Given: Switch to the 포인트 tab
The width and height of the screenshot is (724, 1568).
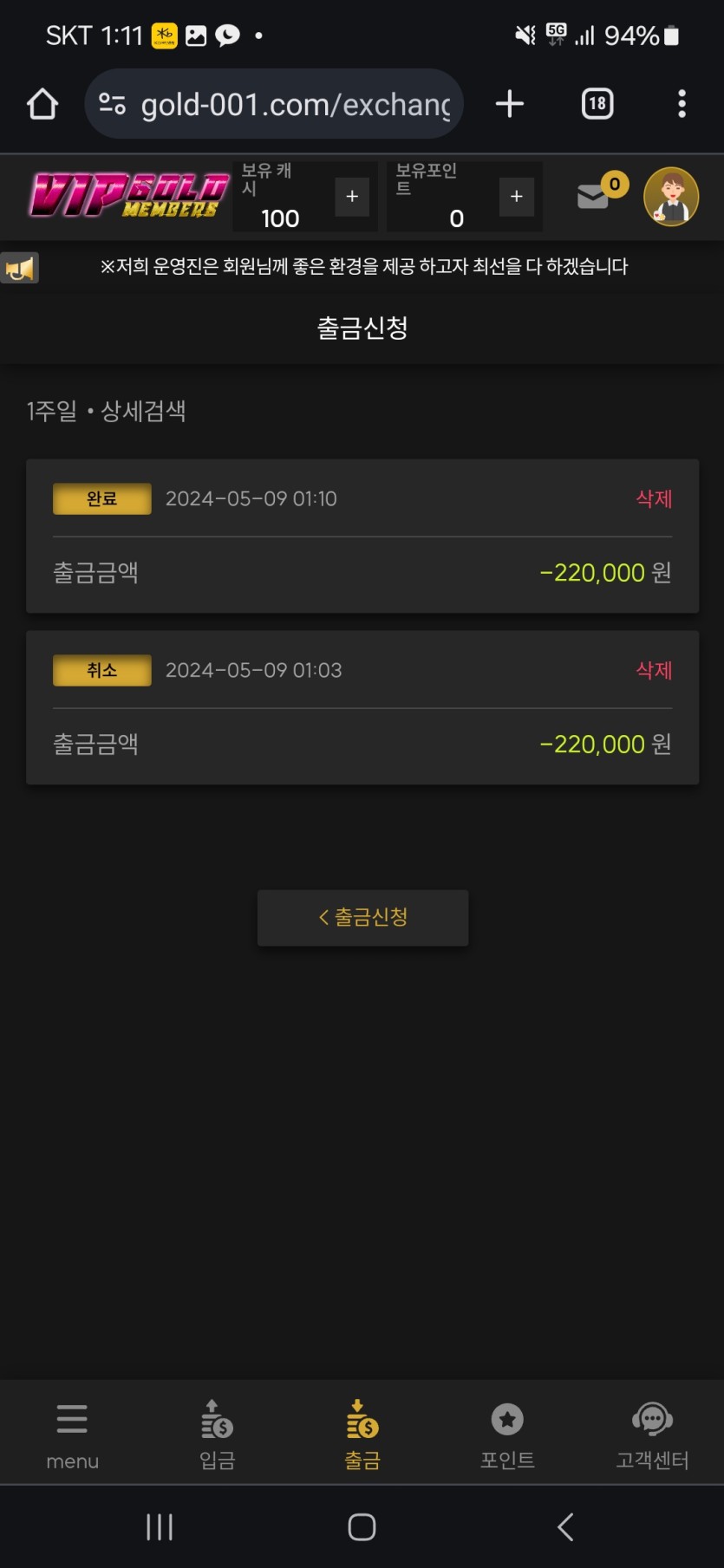Looking at the screenshot, I should point(507,1435).
